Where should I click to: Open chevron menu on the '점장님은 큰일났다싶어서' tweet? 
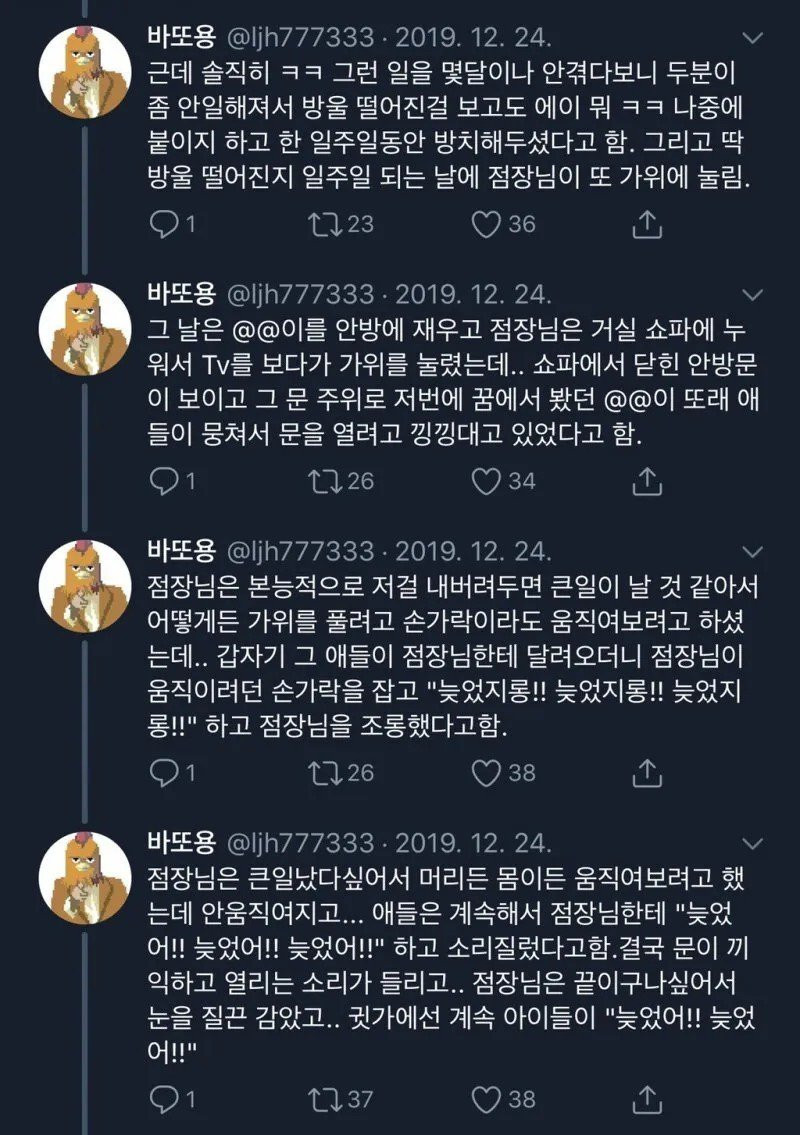757,843
